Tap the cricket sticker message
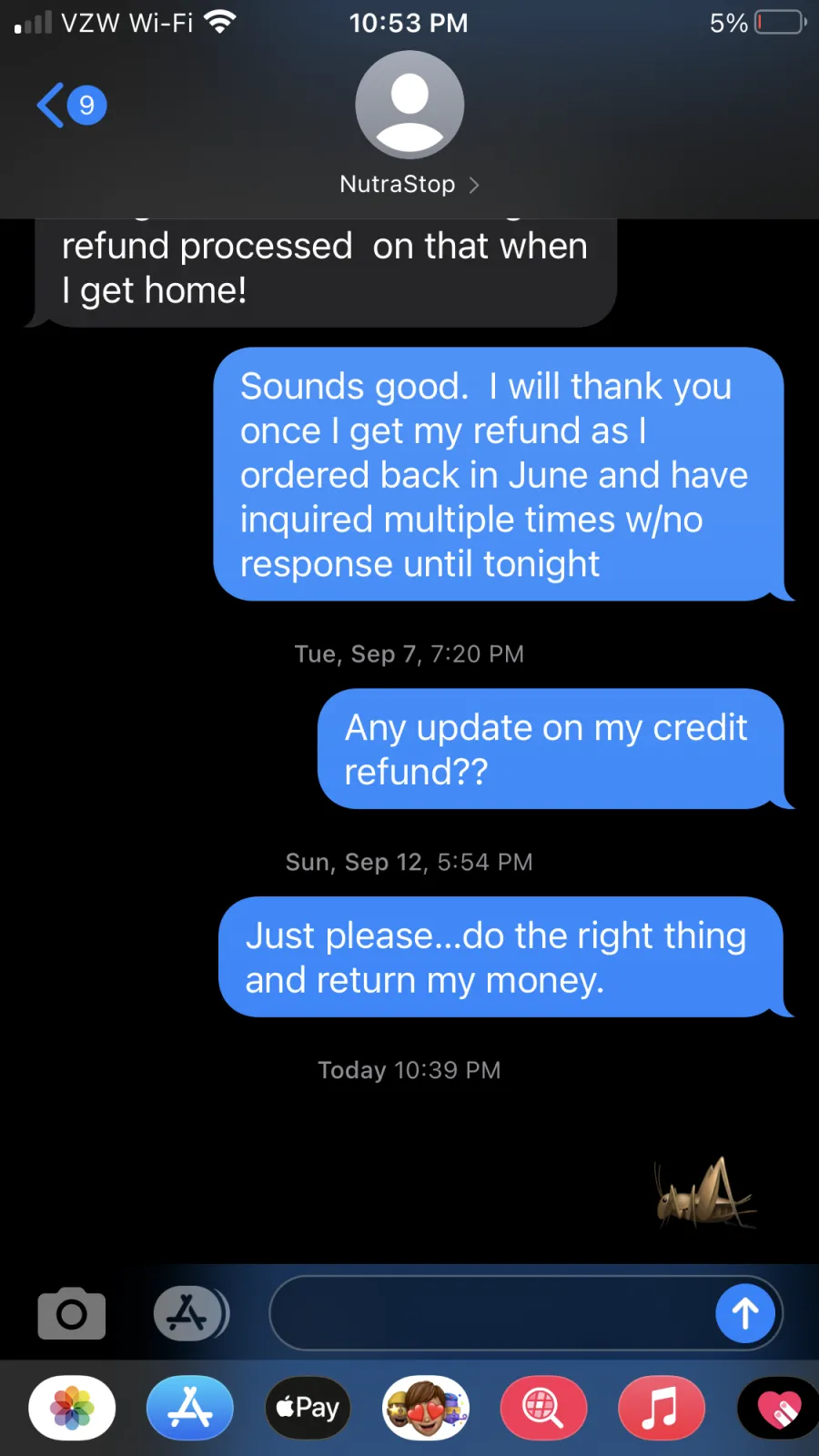Image resolution: width=819 pixels, height=1456 pixels. click(706, 1193)
